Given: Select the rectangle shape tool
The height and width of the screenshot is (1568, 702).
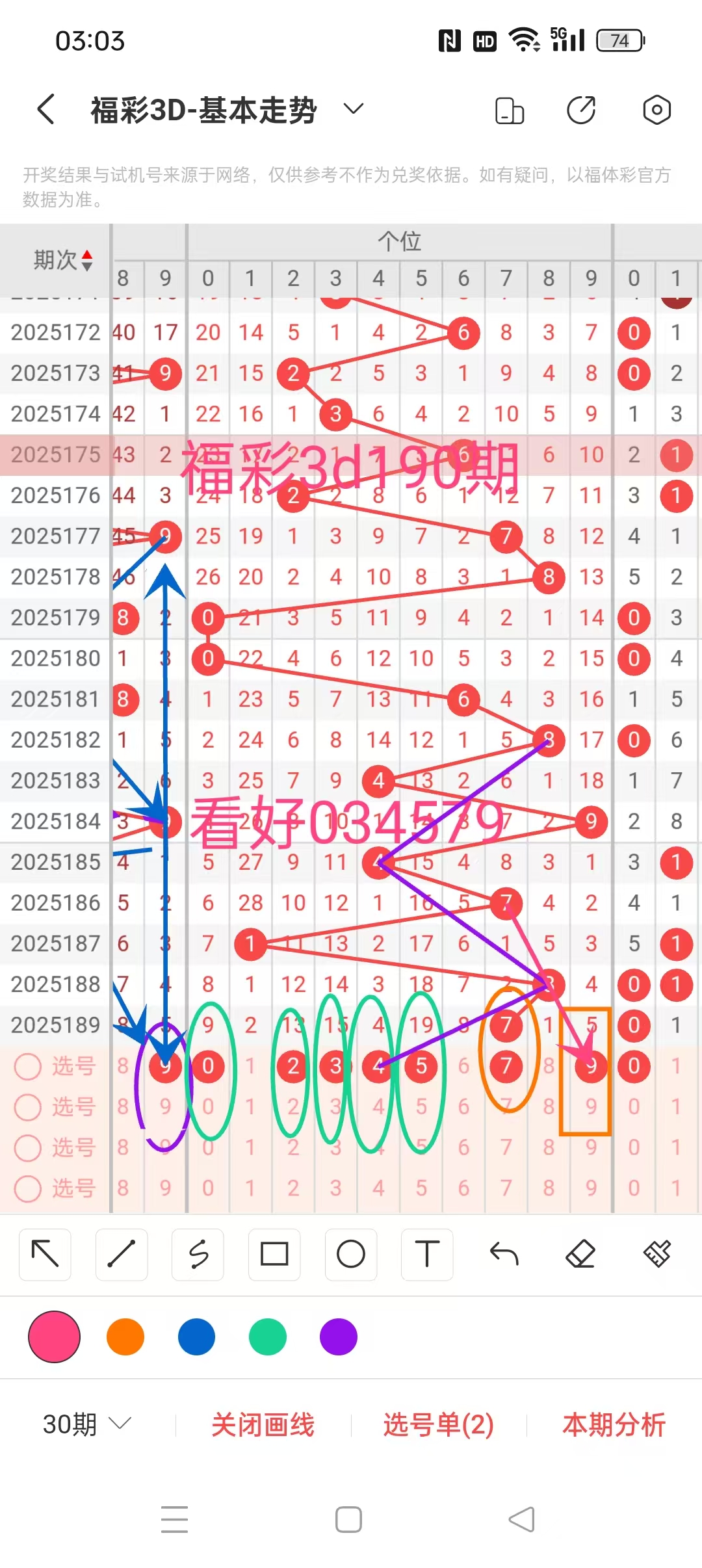Looking at the screenshot, I should 274,1254.
